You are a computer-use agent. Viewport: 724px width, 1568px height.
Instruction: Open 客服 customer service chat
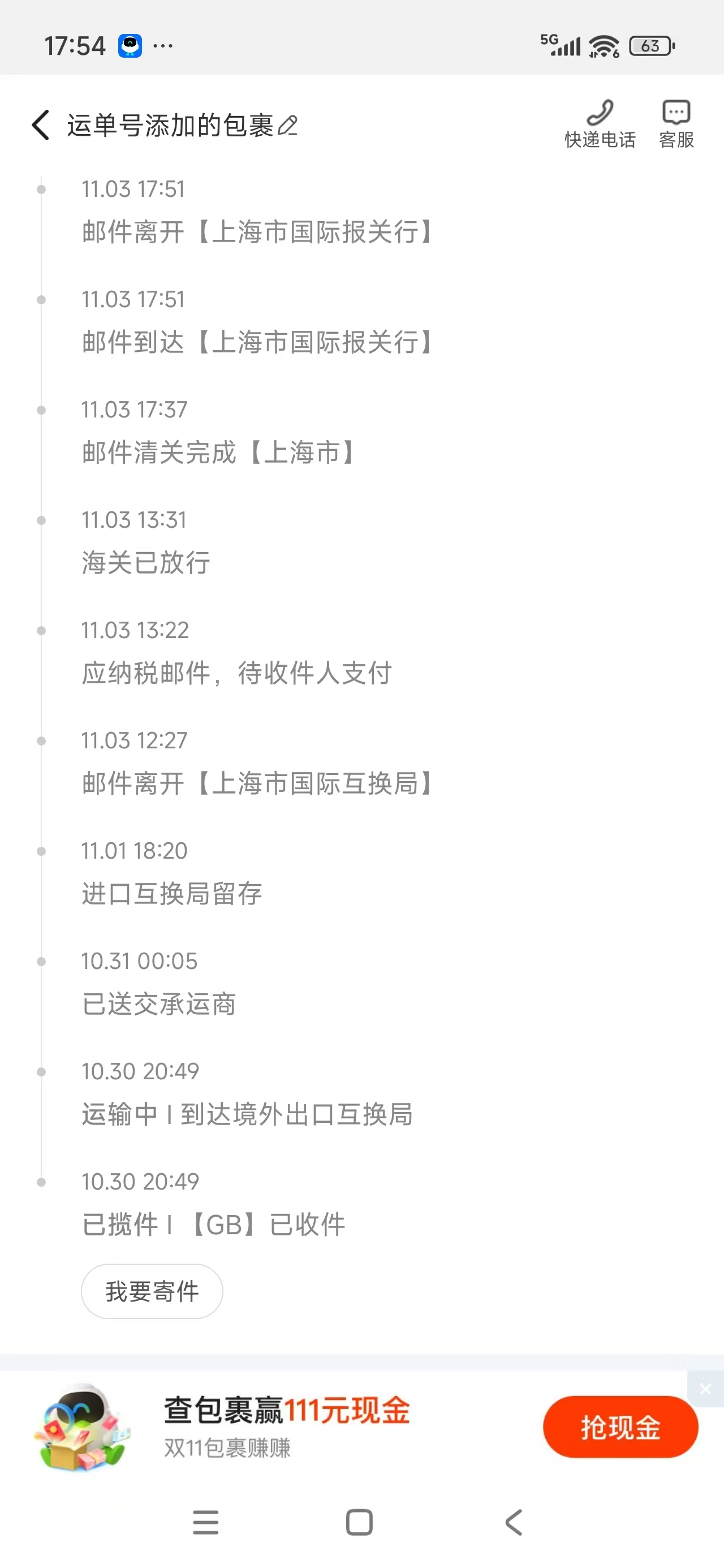coord(676,124)
